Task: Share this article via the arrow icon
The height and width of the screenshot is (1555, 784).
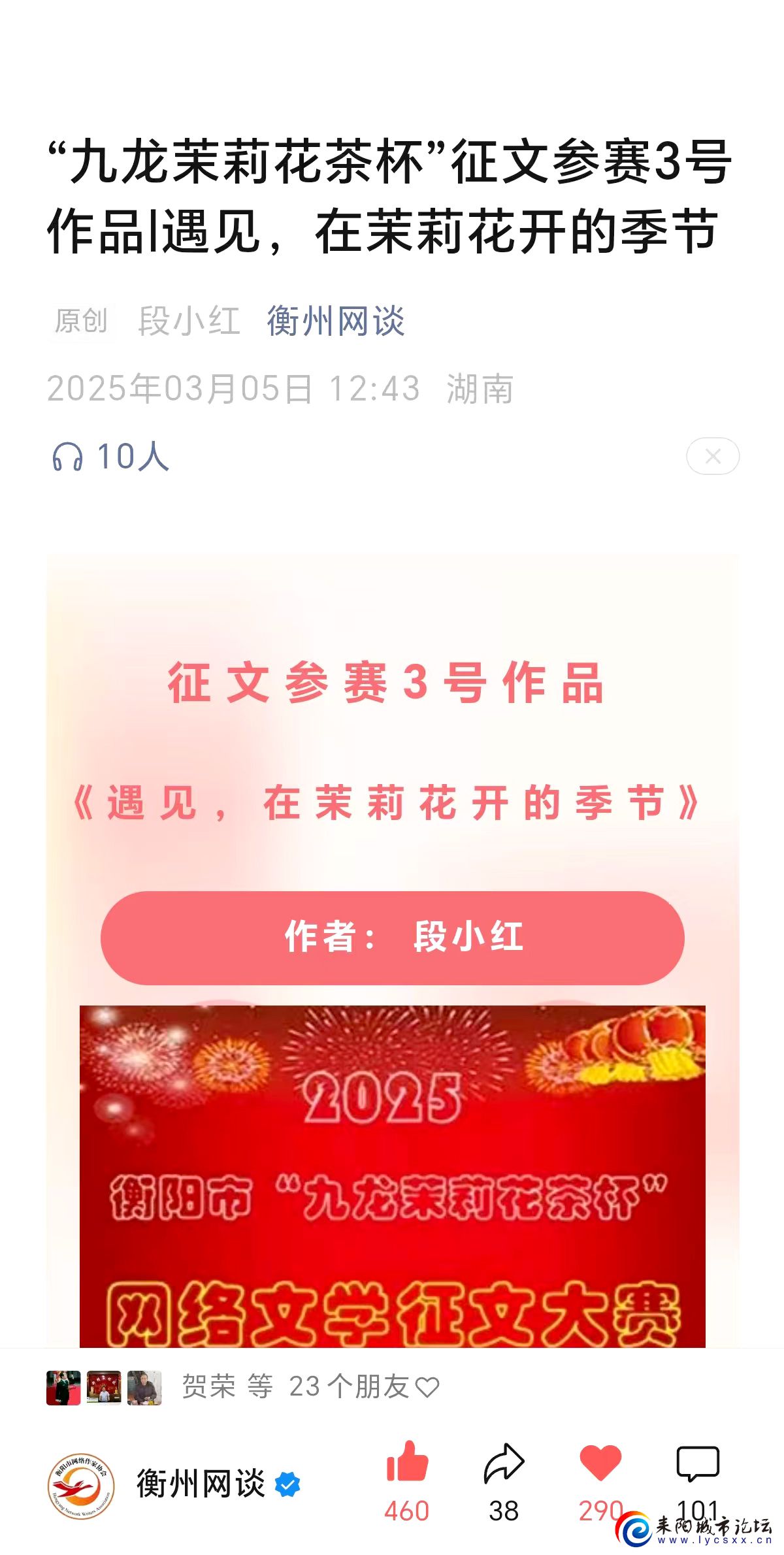Action: [x=504, y=1463]
